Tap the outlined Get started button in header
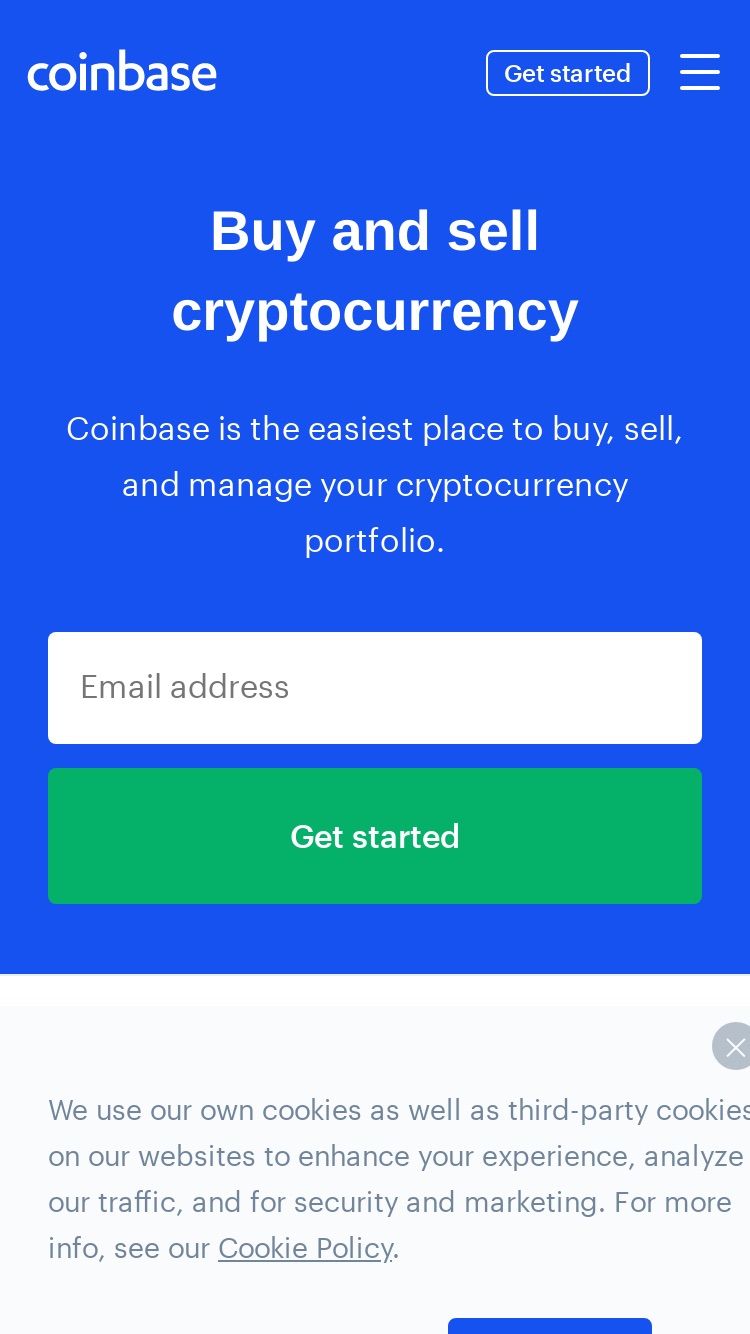 point(568,73)
